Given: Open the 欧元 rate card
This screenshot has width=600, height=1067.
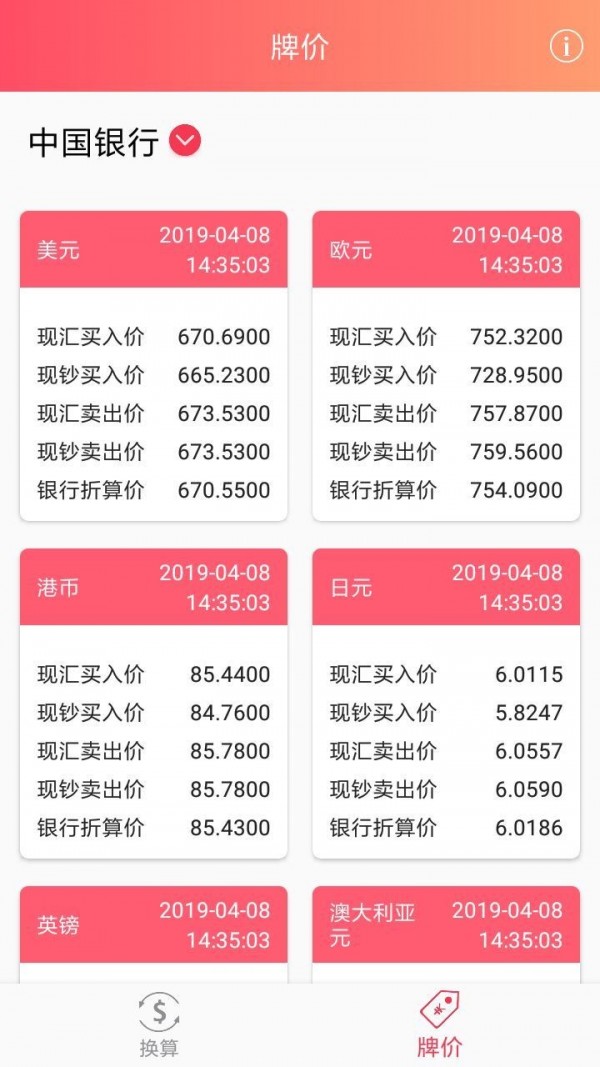Looking at the screenshot, I should coord(446,366).
